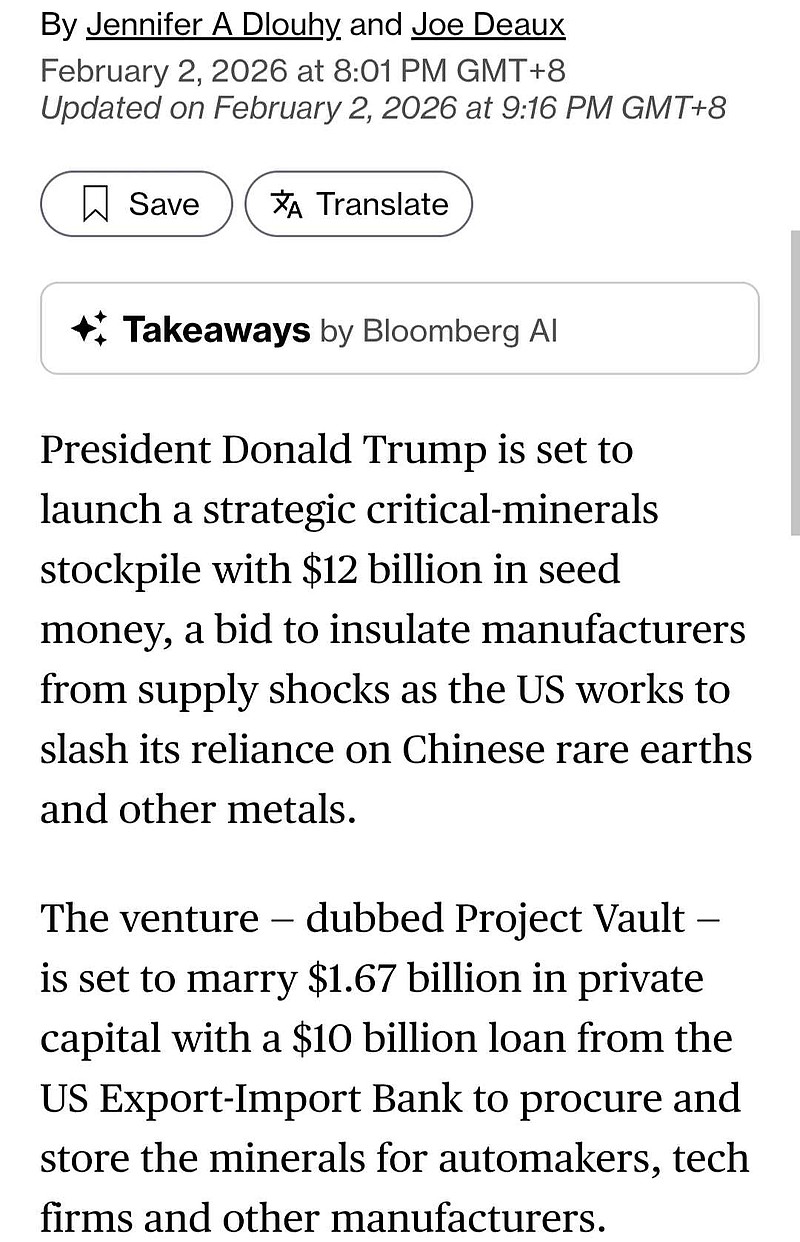Click the 'By' byline text
Screen dimensions: 800x1242
[60, 24]
